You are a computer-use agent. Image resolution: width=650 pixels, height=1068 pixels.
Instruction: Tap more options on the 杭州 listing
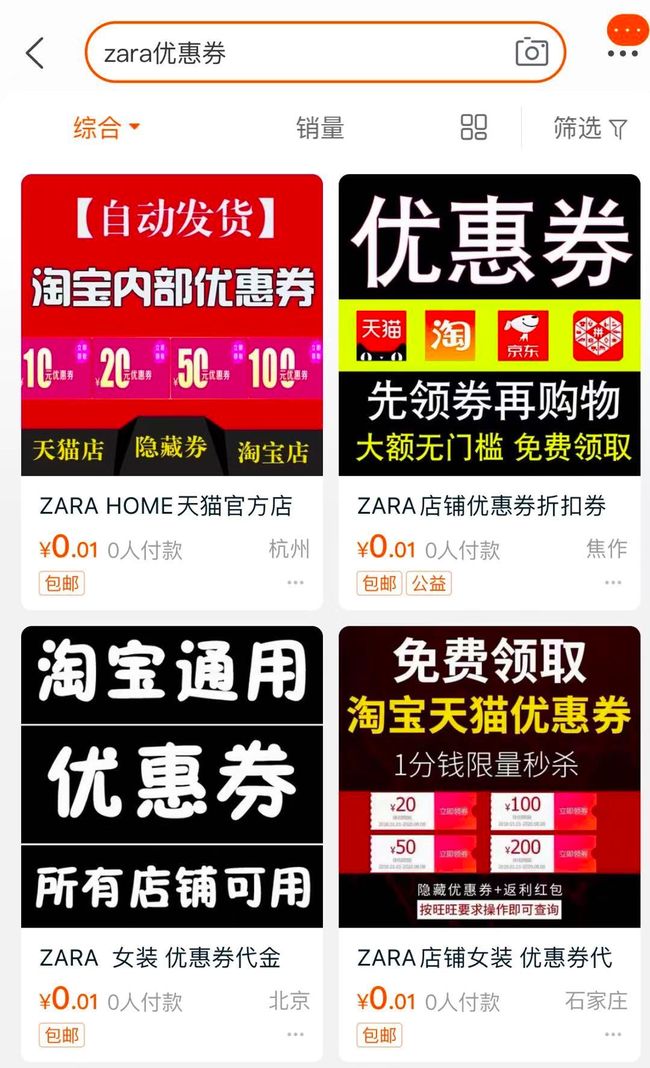(x=296, y=582)
